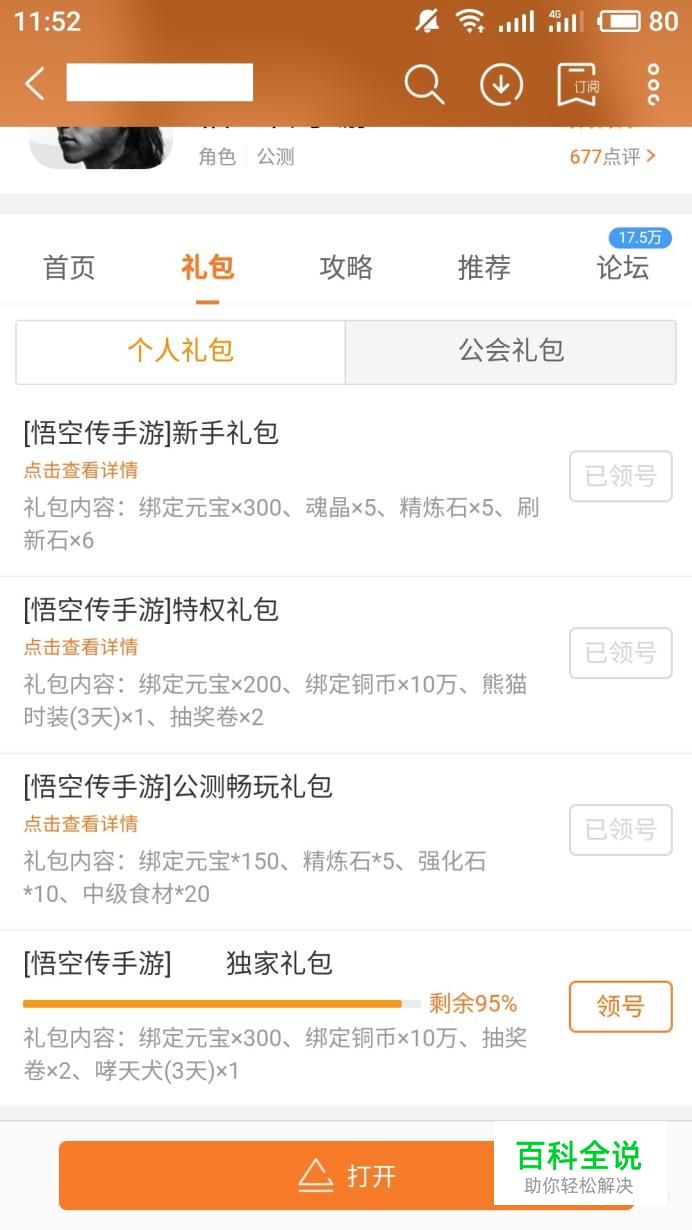Screen dimensions: 692x1230
Task: Switch to 公会礼包 segment
Action: (511, 351)
